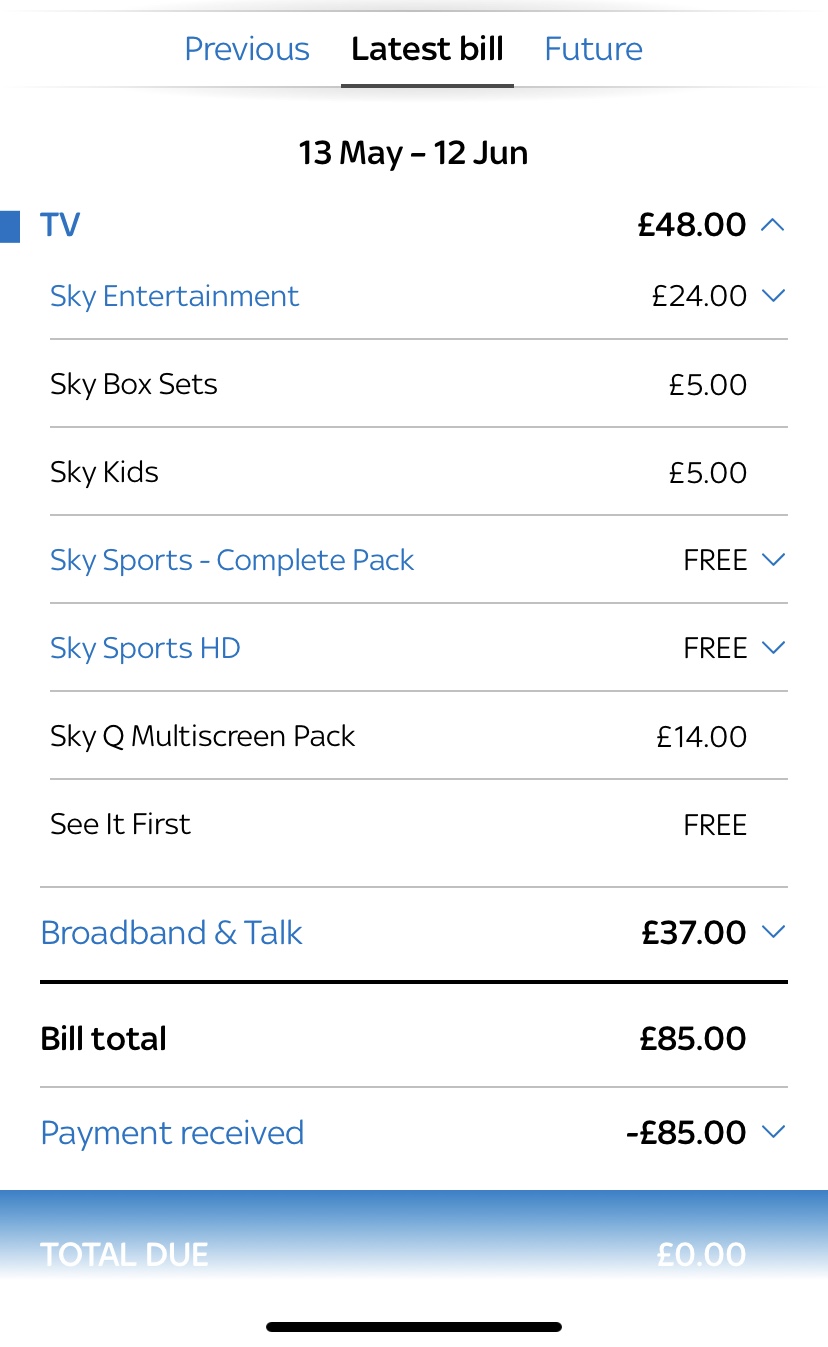Viewport: 828px width, 1347px height.
Task: Expand the Sky Sports HD details chevron
Action: point(771,648)
